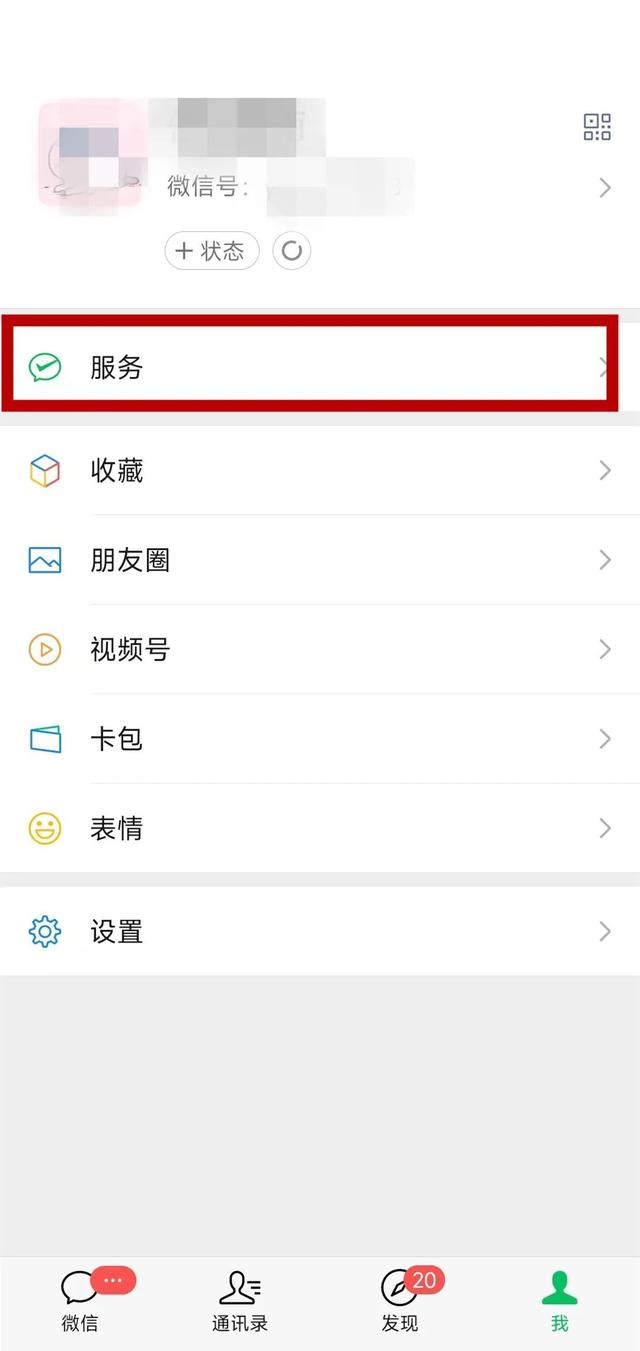Switch to the 发现 discover tab

pyautogui.click(x=400, y=1302)
